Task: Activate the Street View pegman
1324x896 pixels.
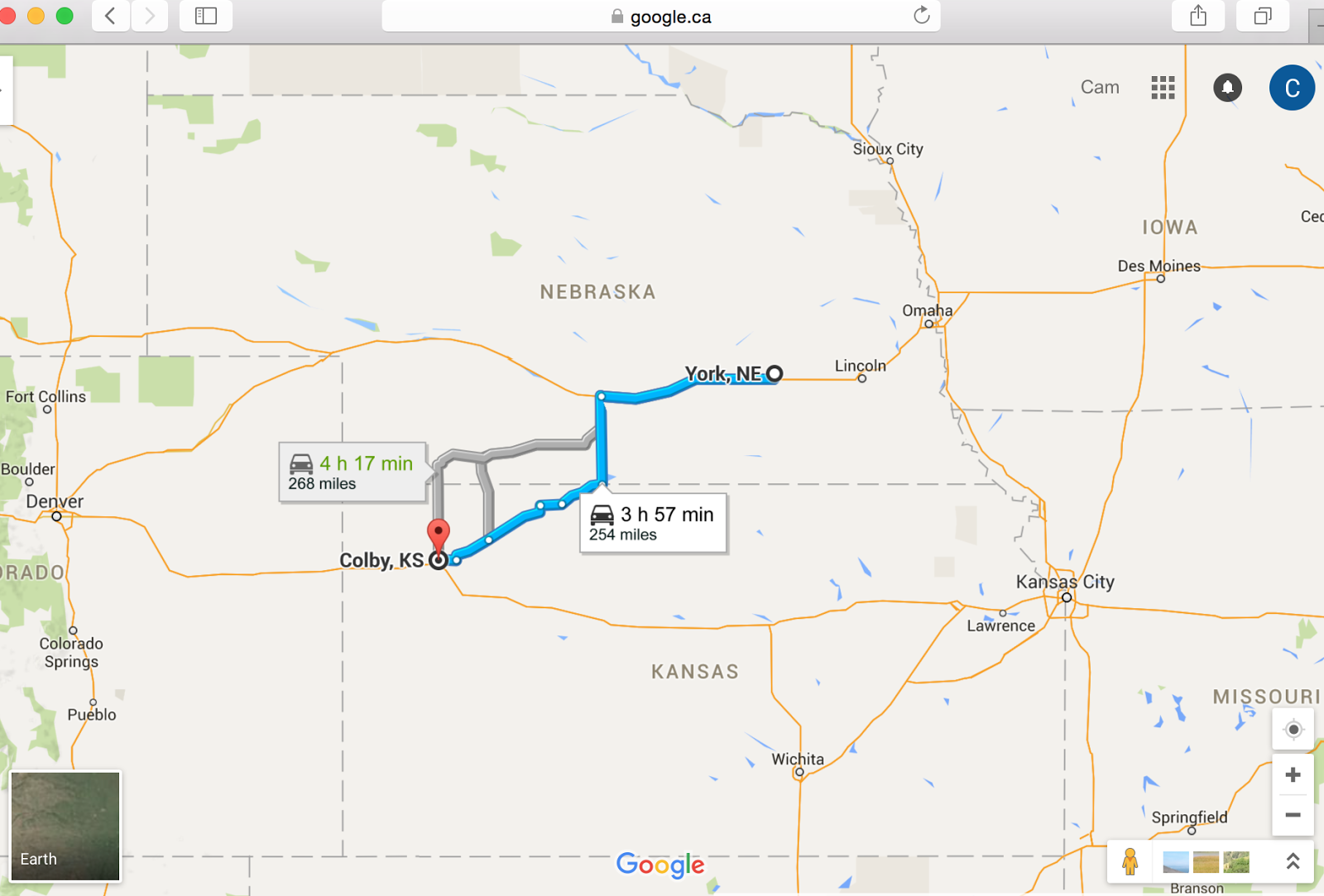Action: pos(1130,861)
